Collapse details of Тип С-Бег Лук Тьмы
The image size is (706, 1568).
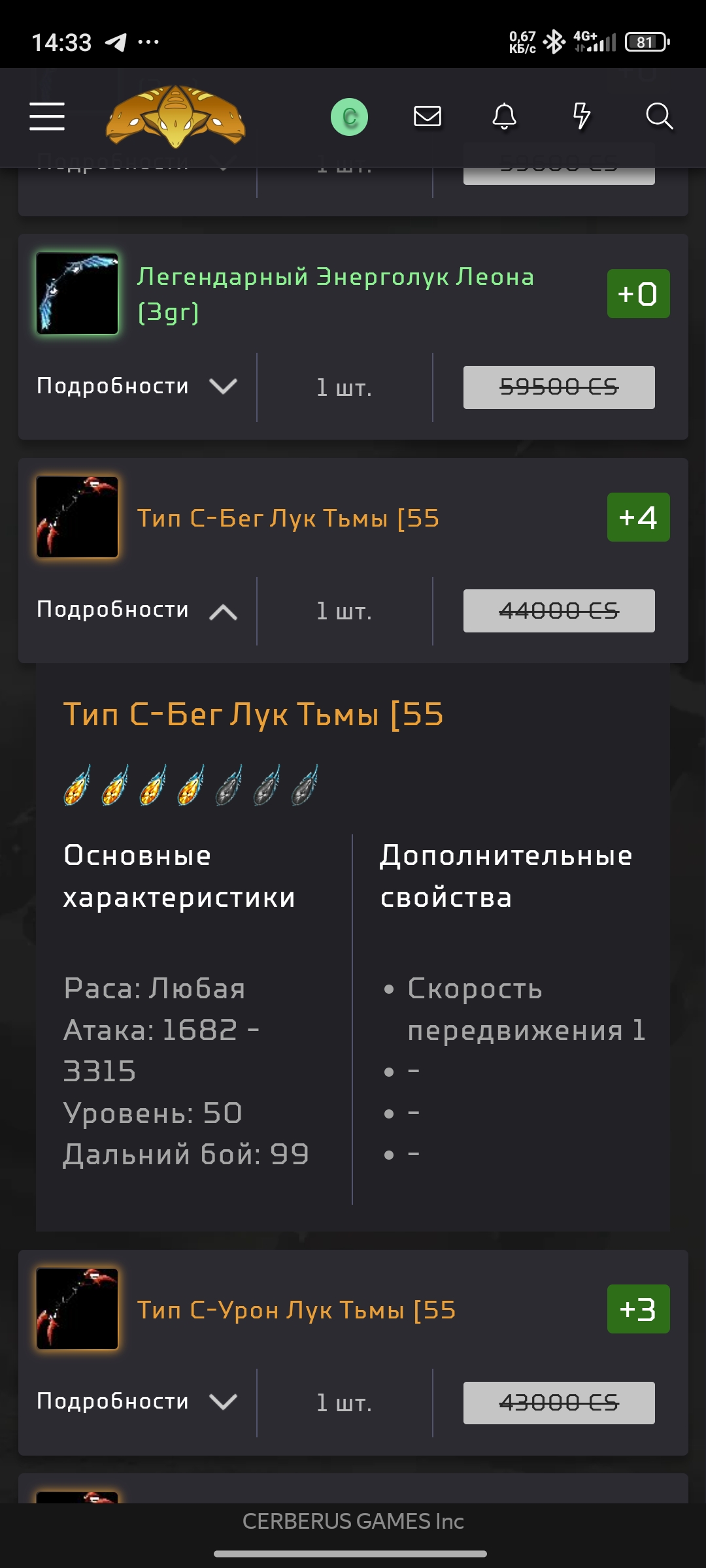(136, 610)
